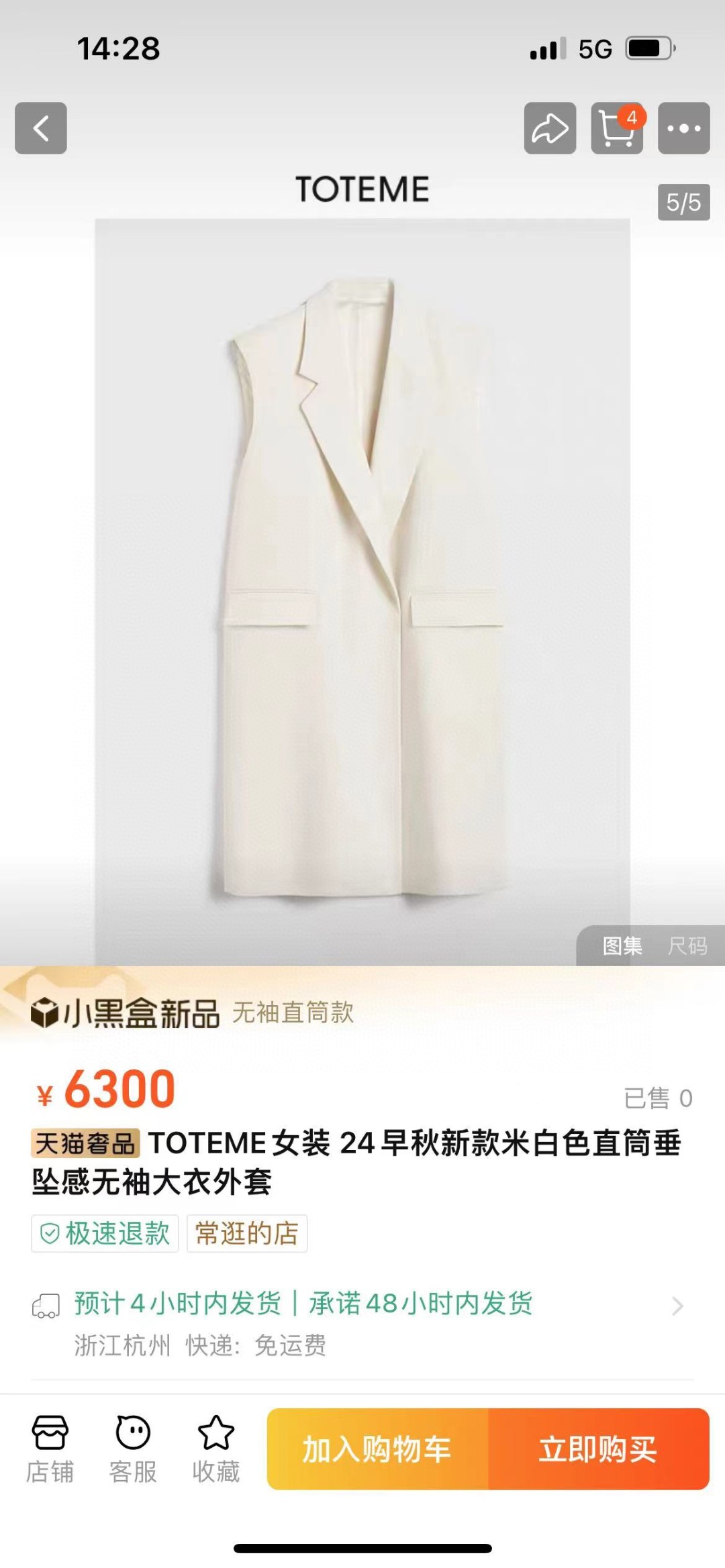Screen dimensions: 725x1568
Task: Tap 加入购物车 to add to cart
Action: [x=377, y=1449]
